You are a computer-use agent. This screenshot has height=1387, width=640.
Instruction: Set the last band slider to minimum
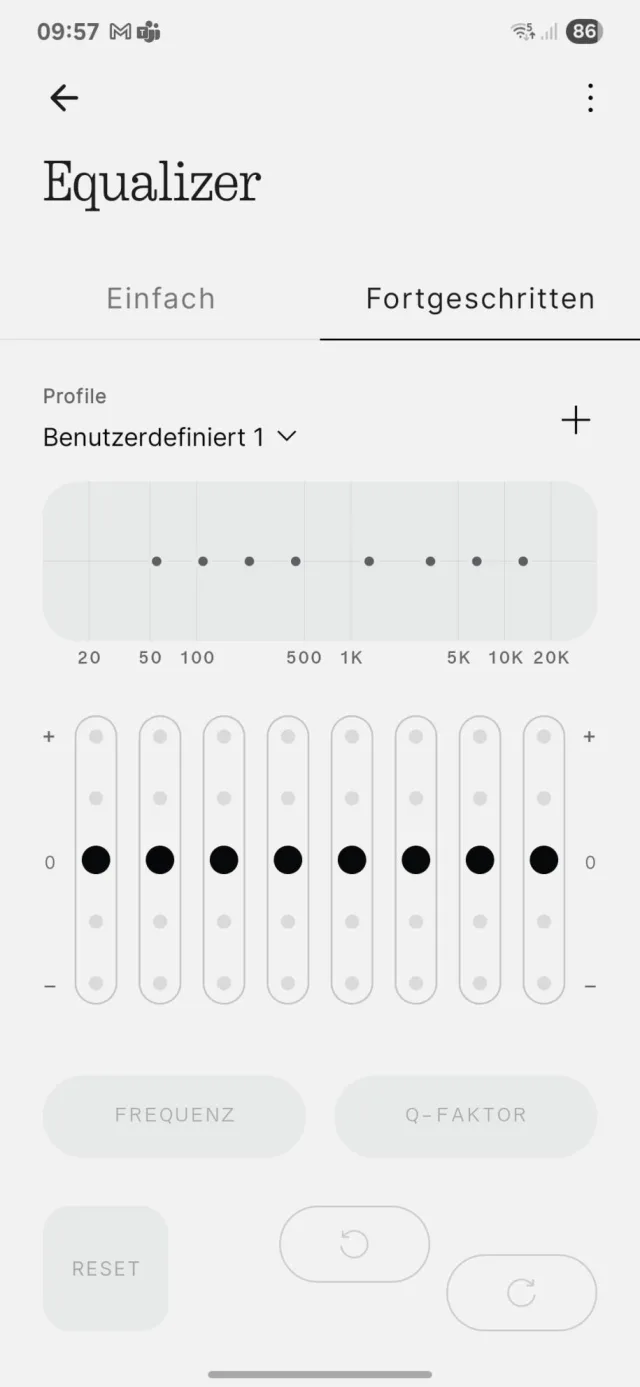point(544,983)
